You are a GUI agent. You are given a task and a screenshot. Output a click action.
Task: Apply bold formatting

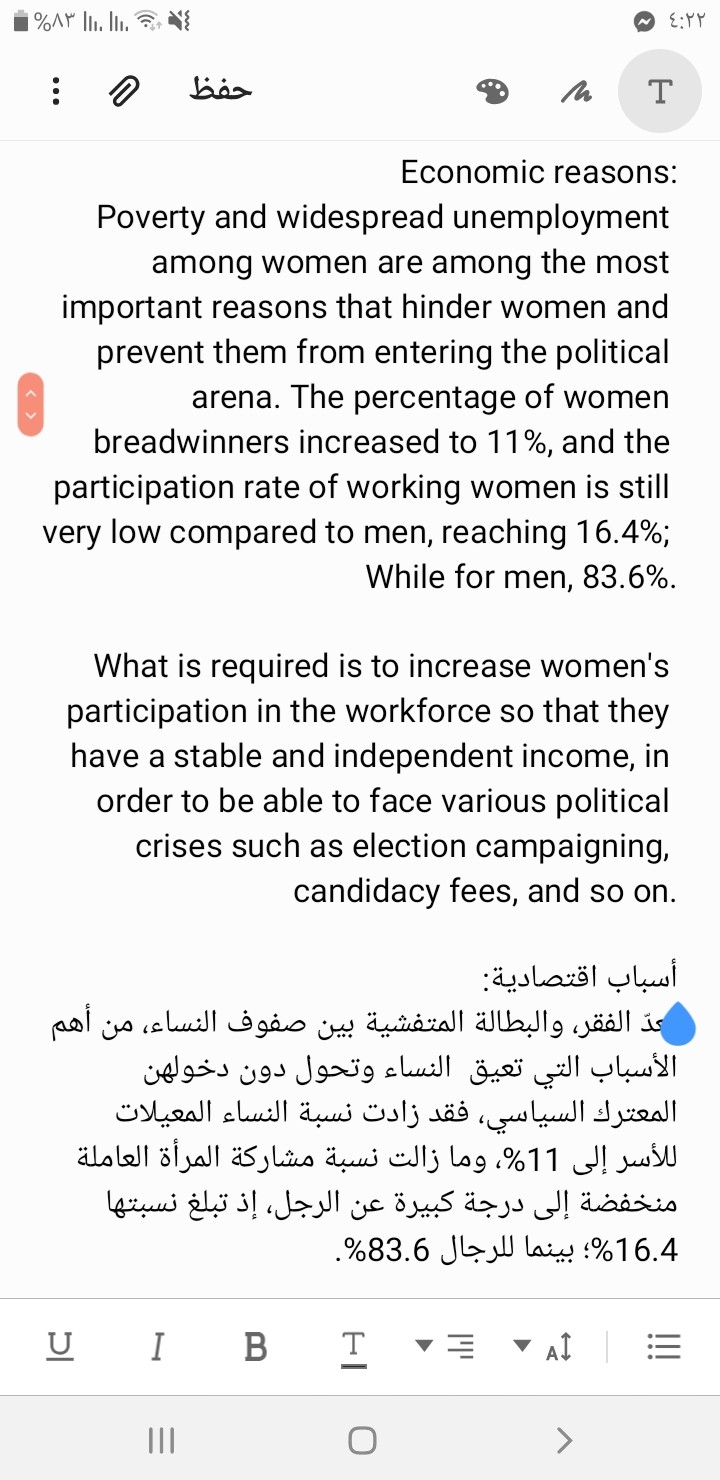[255, 1347]
